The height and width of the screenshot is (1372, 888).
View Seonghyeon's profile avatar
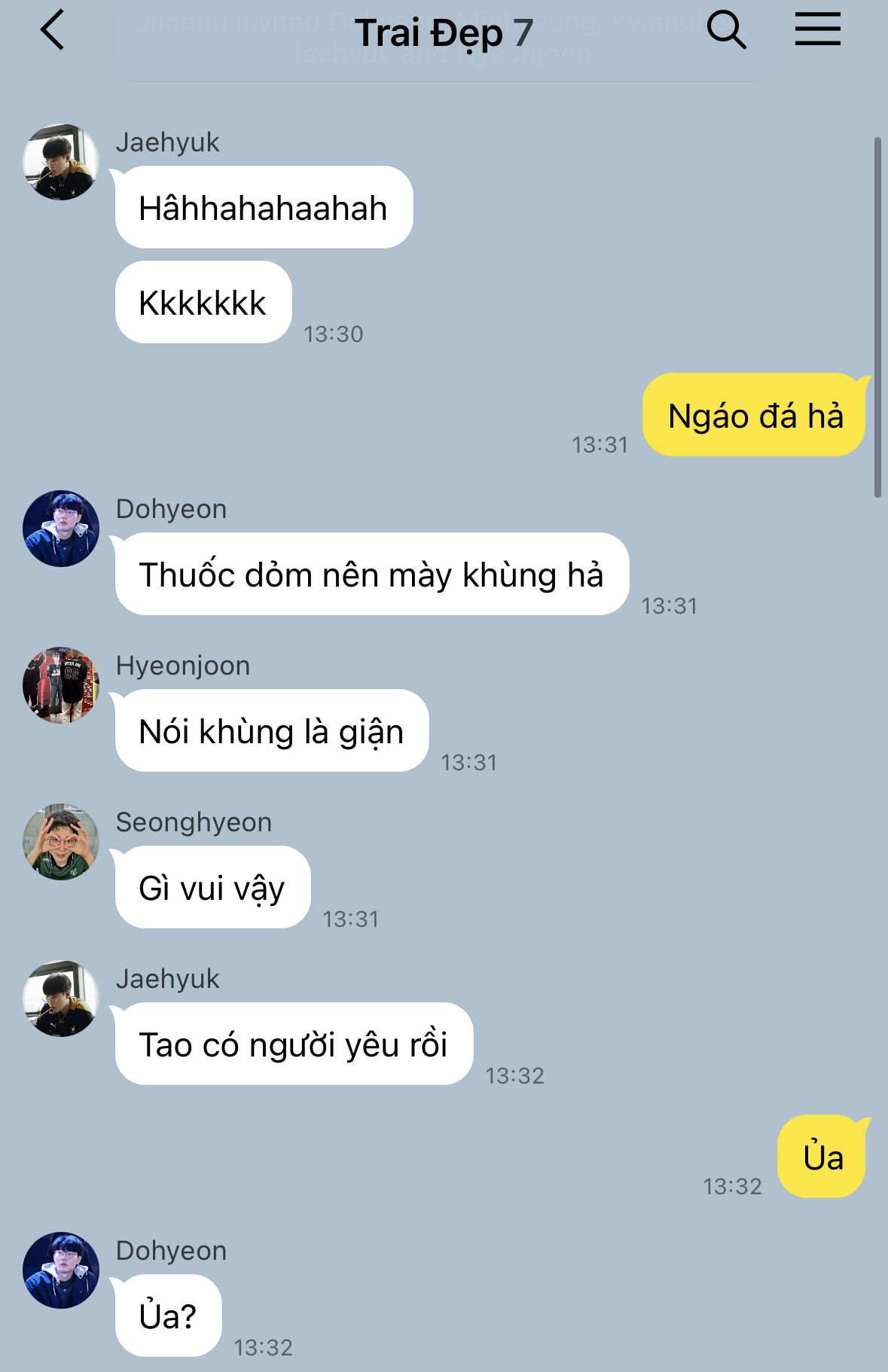(x=61, y=842)
